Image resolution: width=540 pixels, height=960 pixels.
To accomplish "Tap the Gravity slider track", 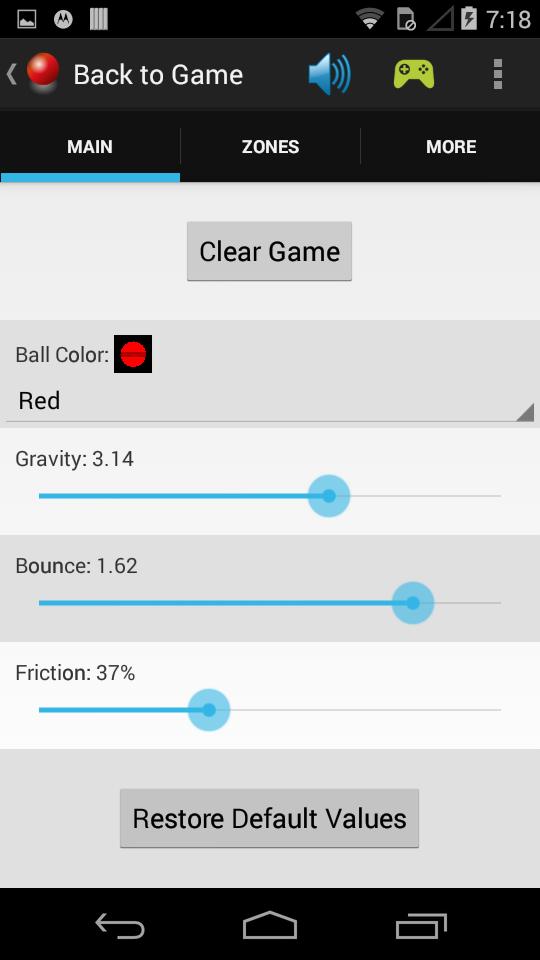I will click(x=270, y=496).
